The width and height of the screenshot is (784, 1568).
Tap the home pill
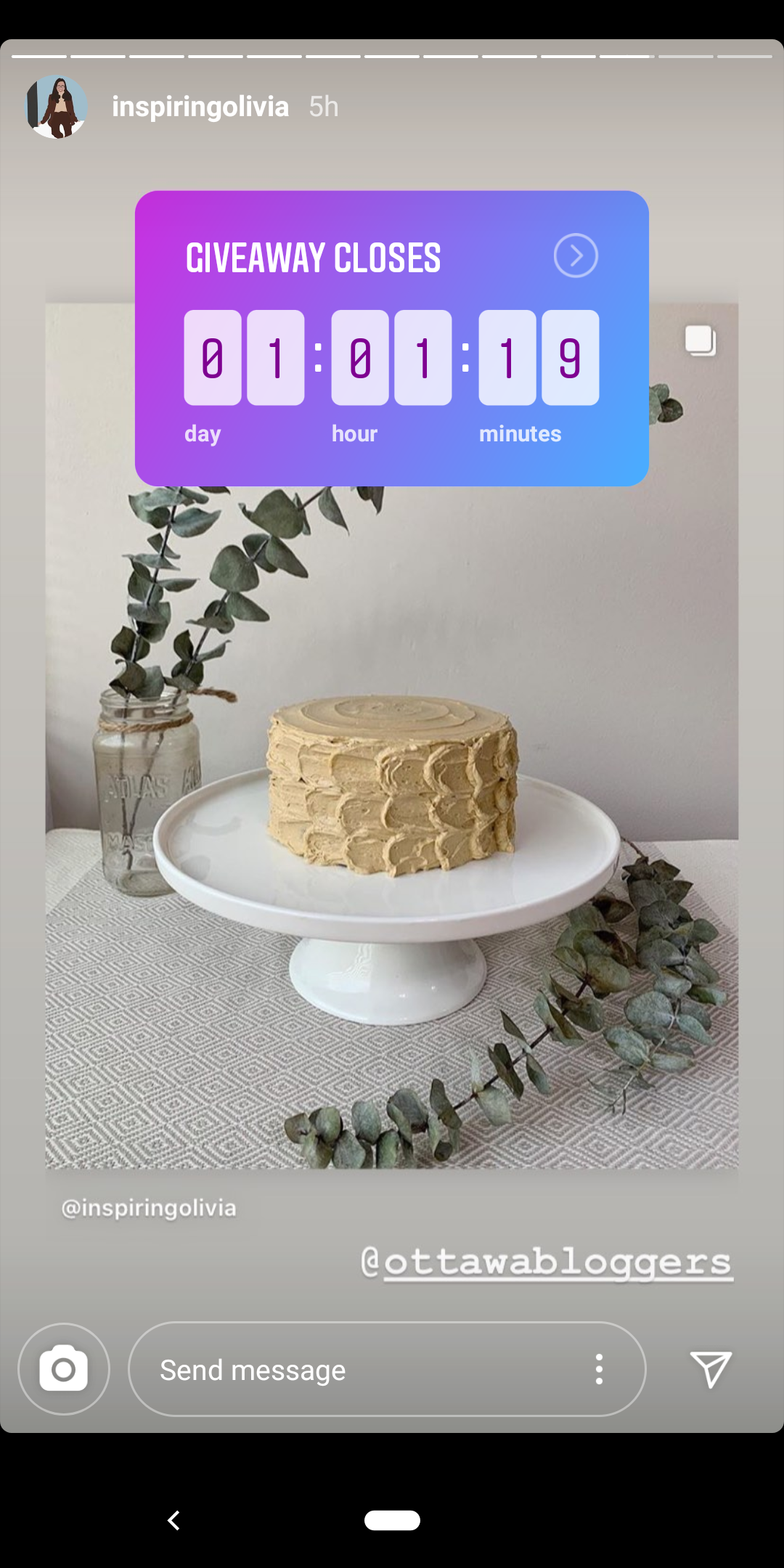392,1520
